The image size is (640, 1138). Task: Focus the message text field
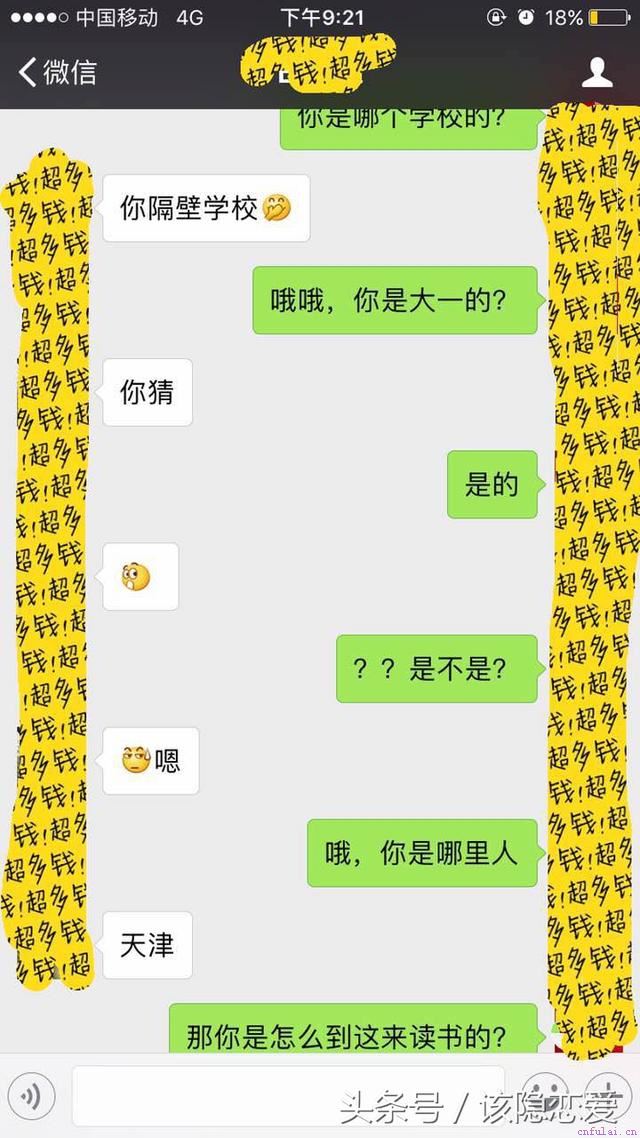pos(290,1096)
